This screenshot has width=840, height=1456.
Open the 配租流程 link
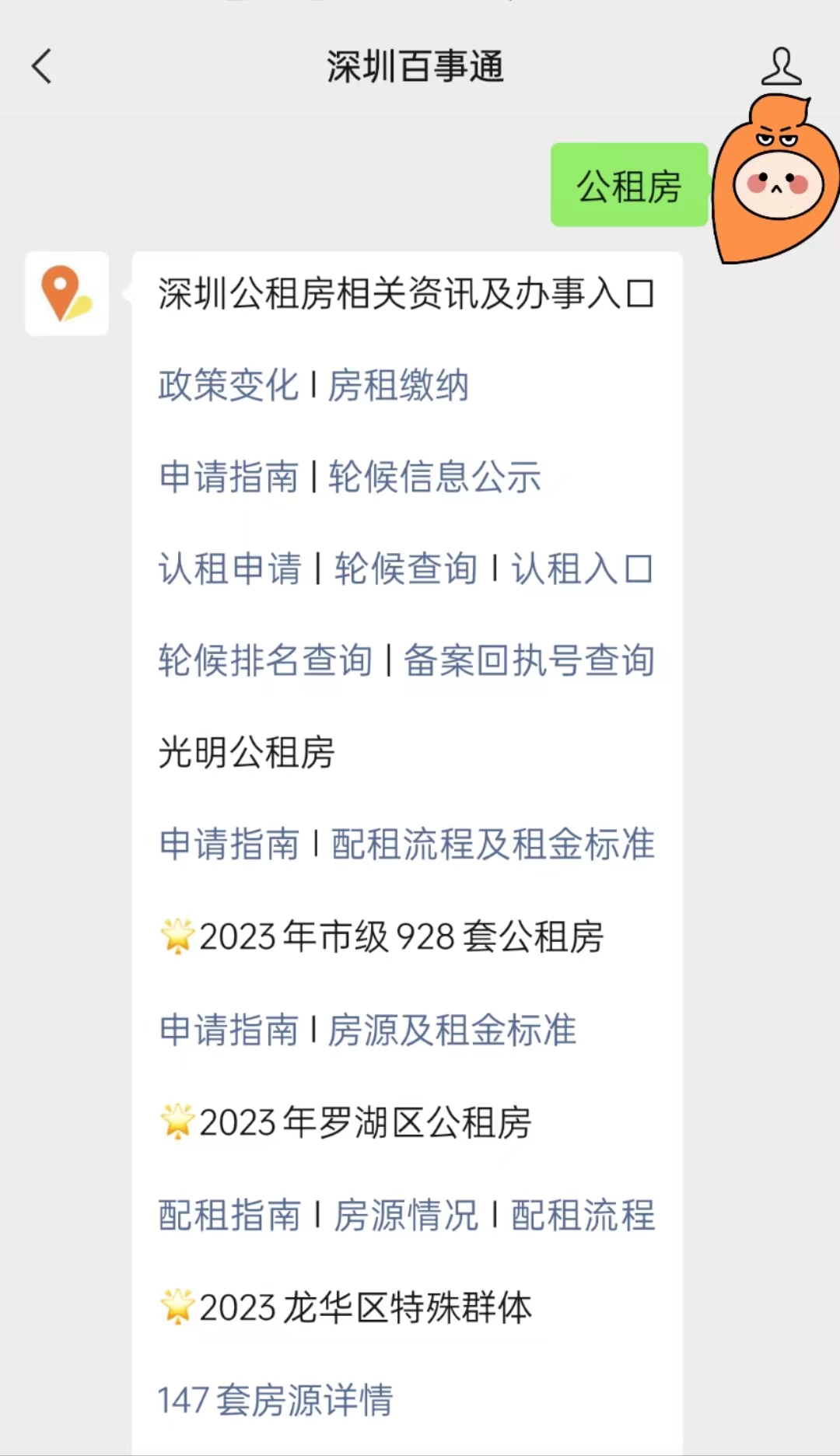pos(583,1215)
